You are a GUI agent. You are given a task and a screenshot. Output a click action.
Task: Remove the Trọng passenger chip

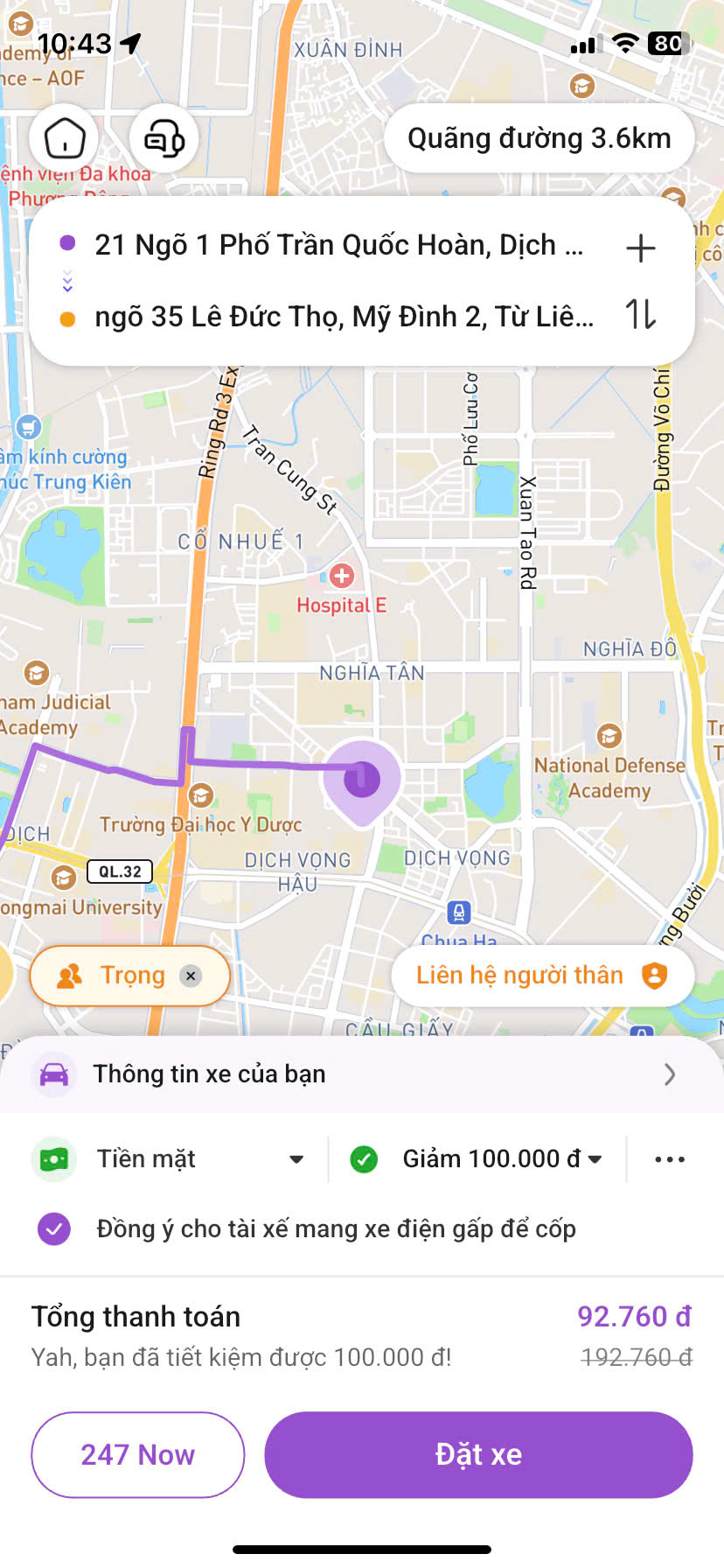pyautogui.click(x=191, y=976)
